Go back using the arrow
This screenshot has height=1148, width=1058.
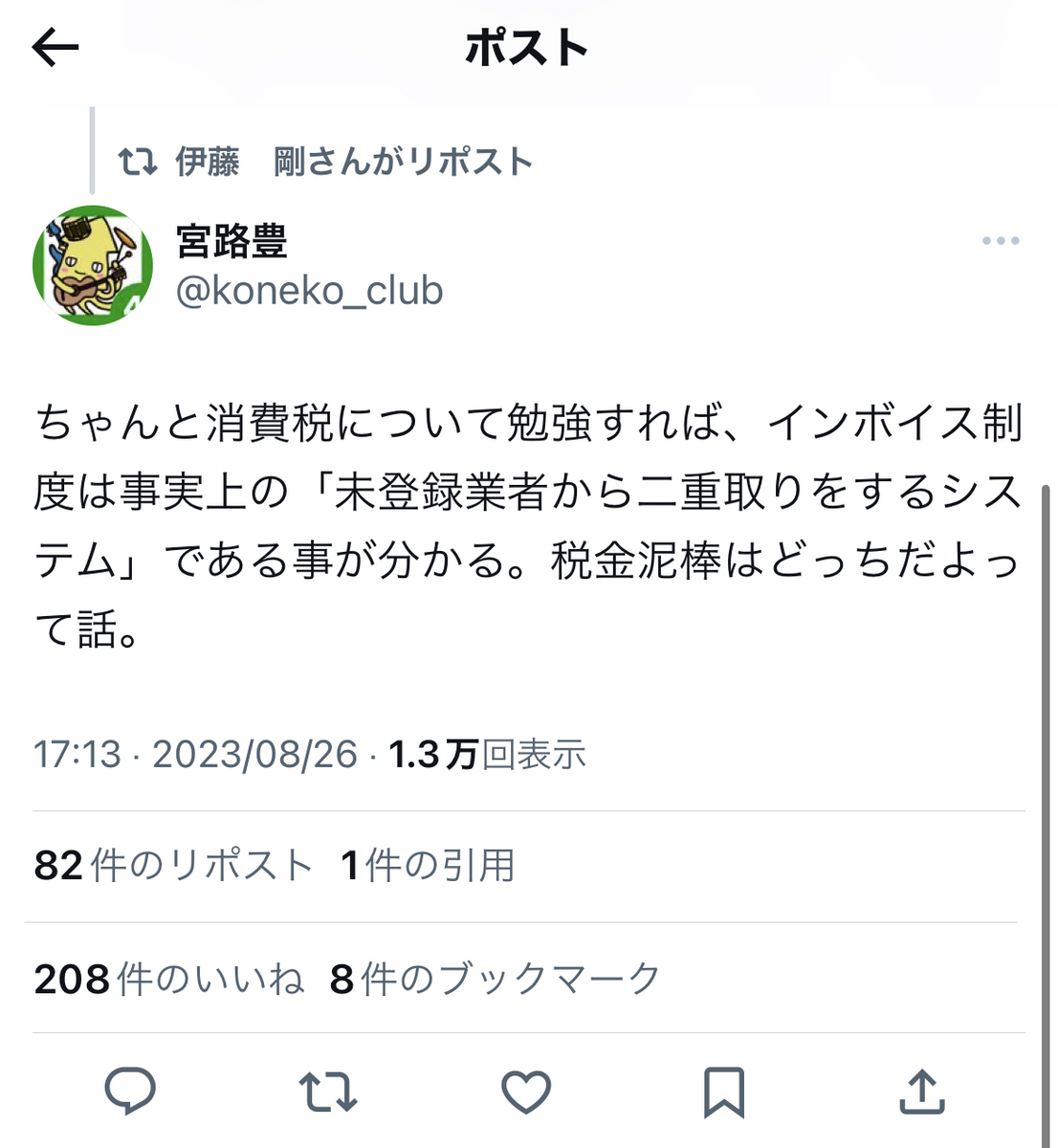click(x=55, y=47)
